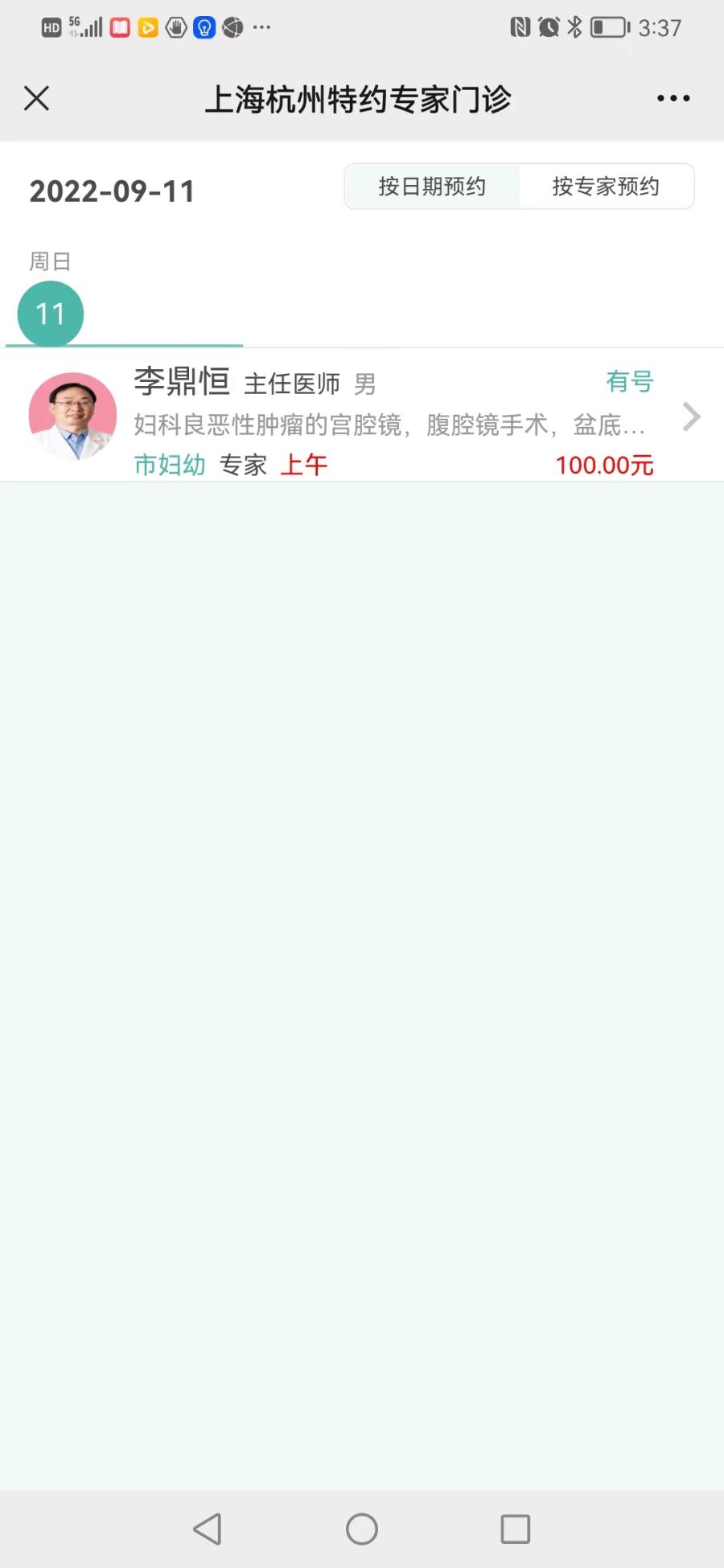
Task: Switch to 按专家预约 tab
Action: point(606,187)
